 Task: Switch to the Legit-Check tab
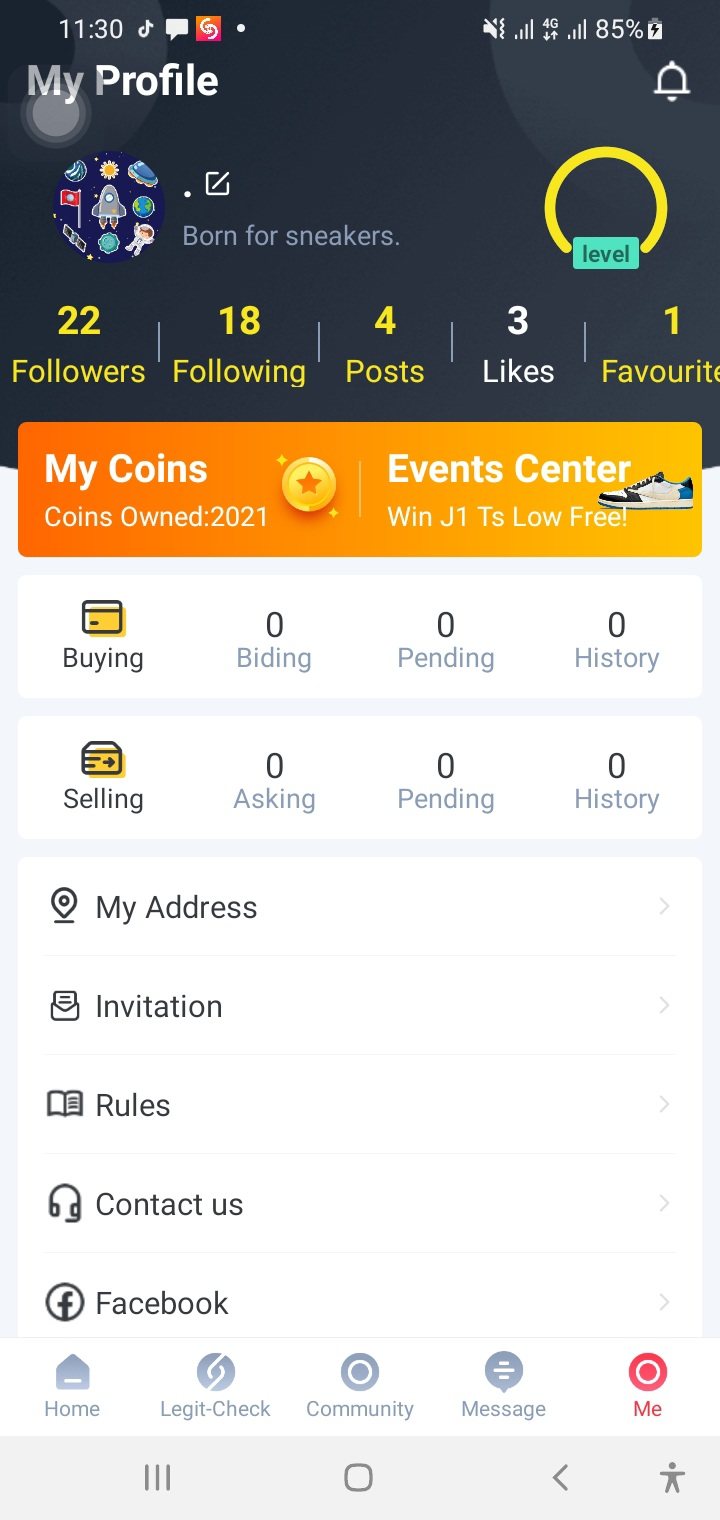[215, 1386]
